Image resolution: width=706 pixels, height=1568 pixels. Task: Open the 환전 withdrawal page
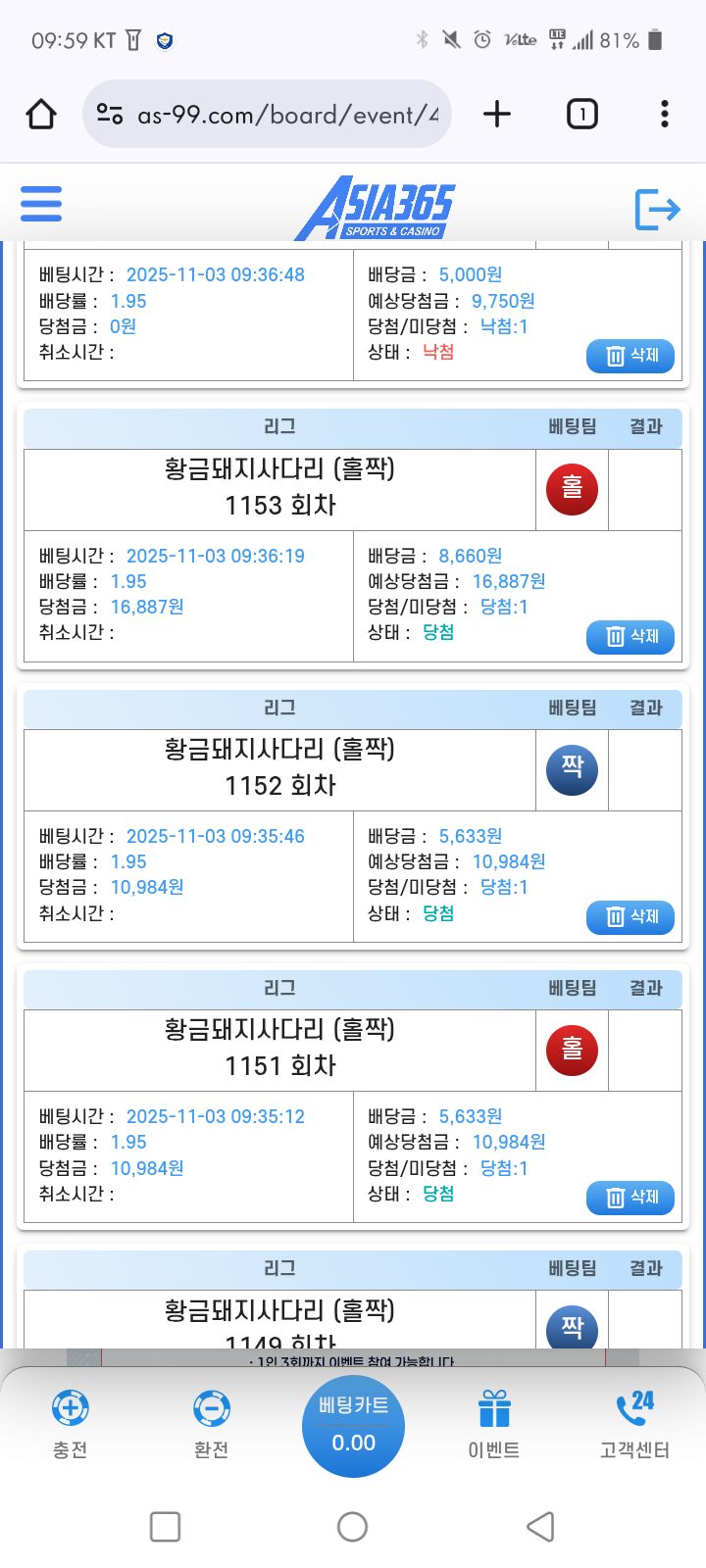tap(212, 1424)
